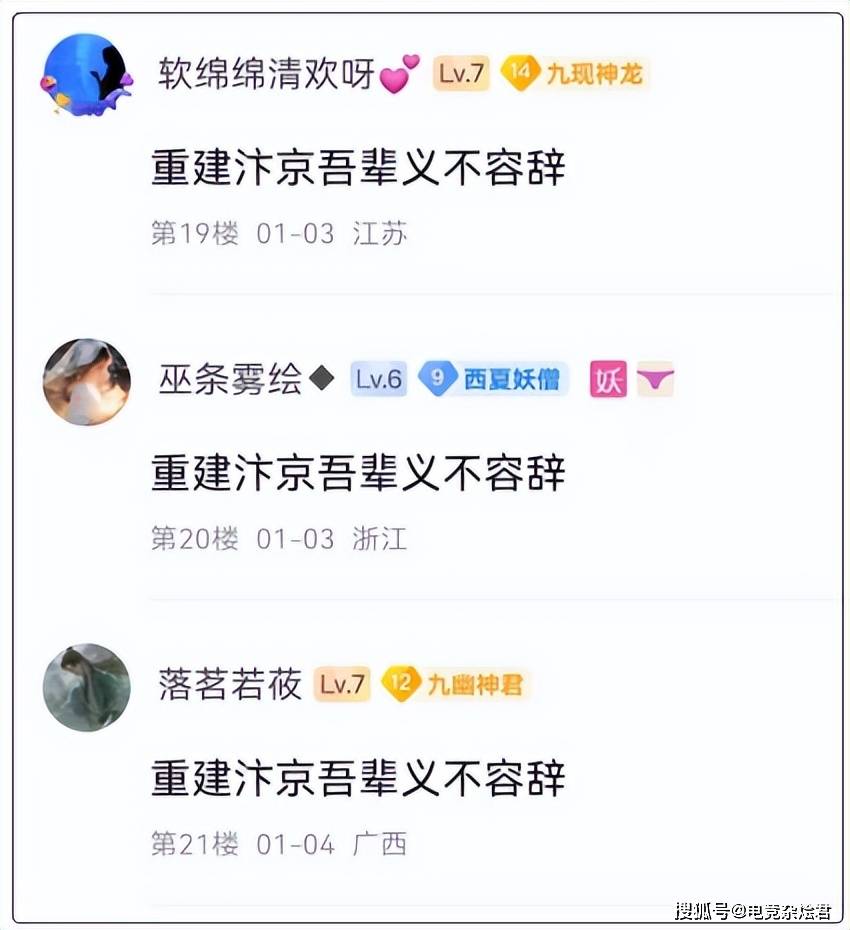Tap the username 软绵绵清欢呀
Image resolution: width=850 pixels, height=930 pixels.
(x=268, y=74)
